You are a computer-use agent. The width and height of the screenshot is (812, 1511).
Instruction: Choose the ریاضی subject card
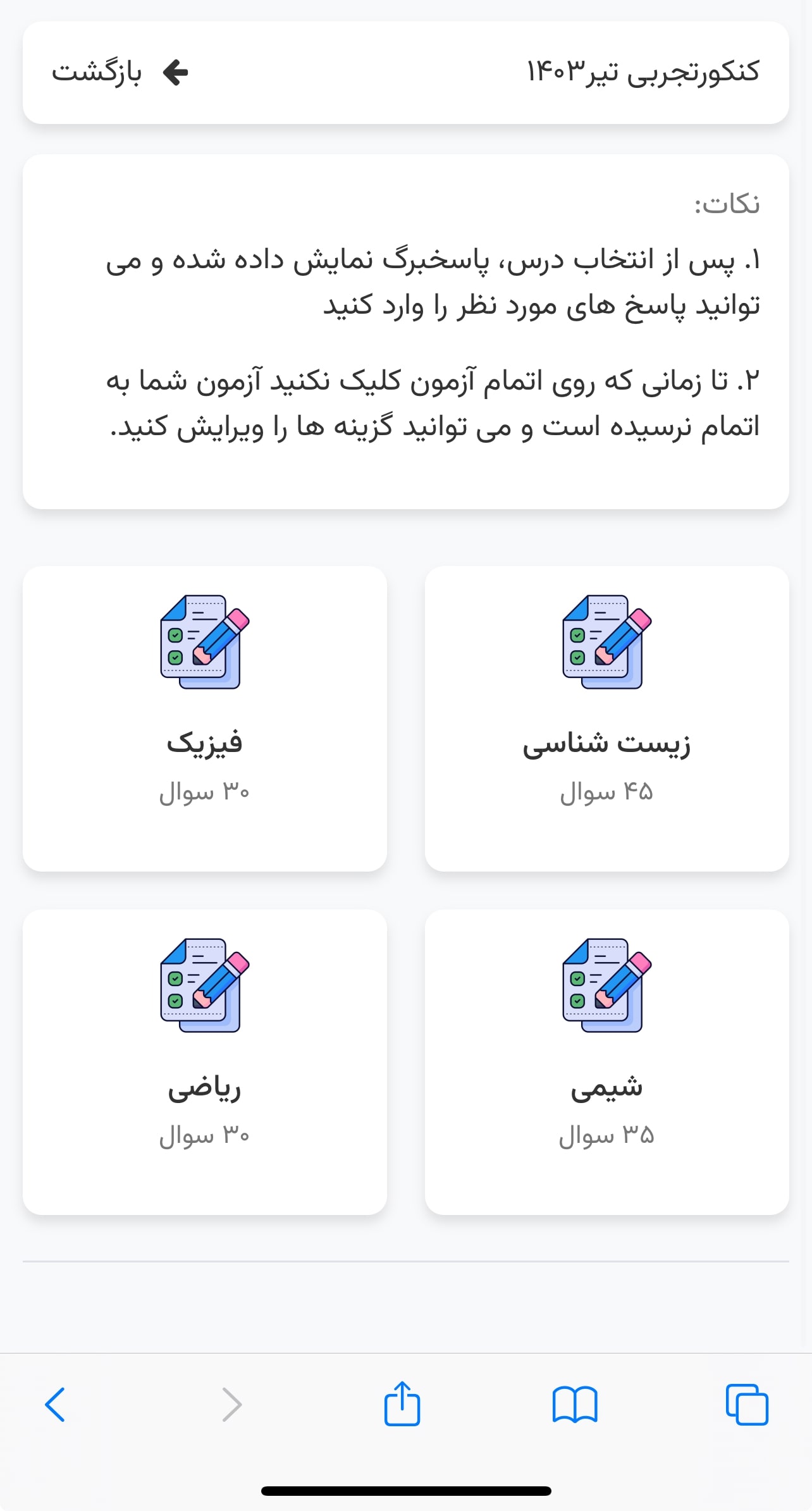click(204, 1062)
